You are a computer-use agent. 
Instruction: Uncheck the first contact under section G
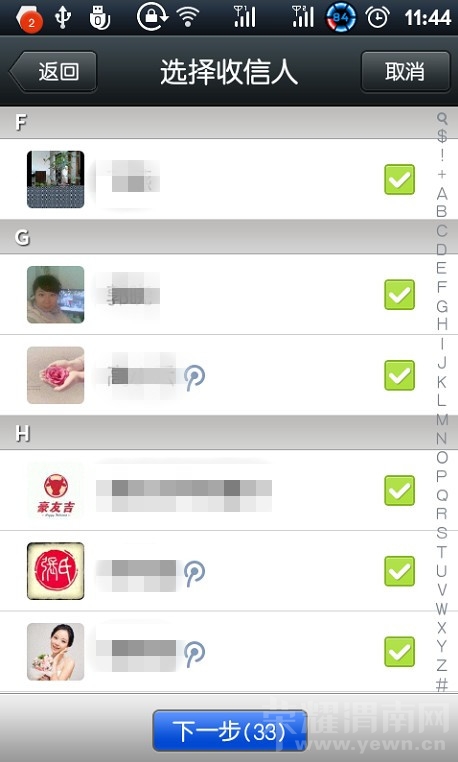pos(400,294)
